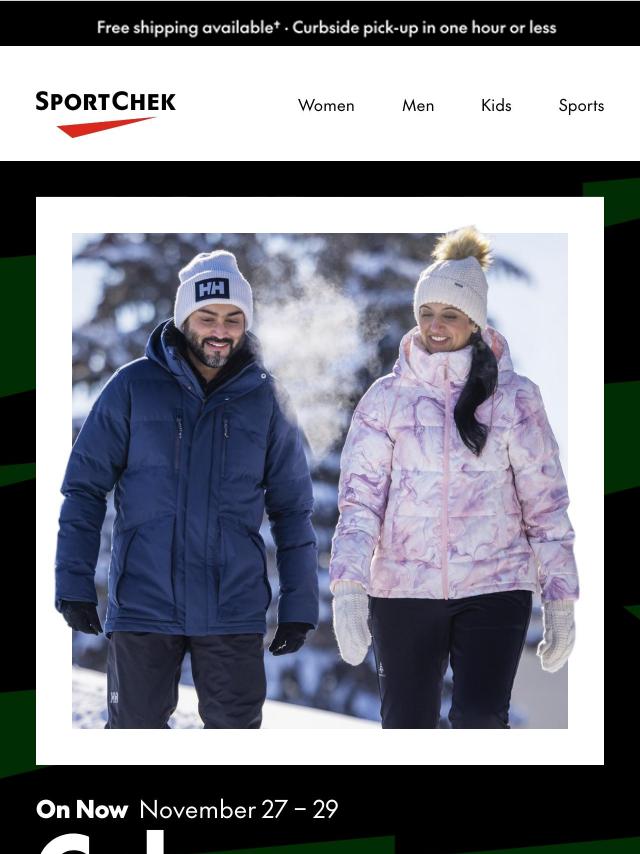Go to the Kids section
The width and height of the screenshot is (640, 854).
496,105
